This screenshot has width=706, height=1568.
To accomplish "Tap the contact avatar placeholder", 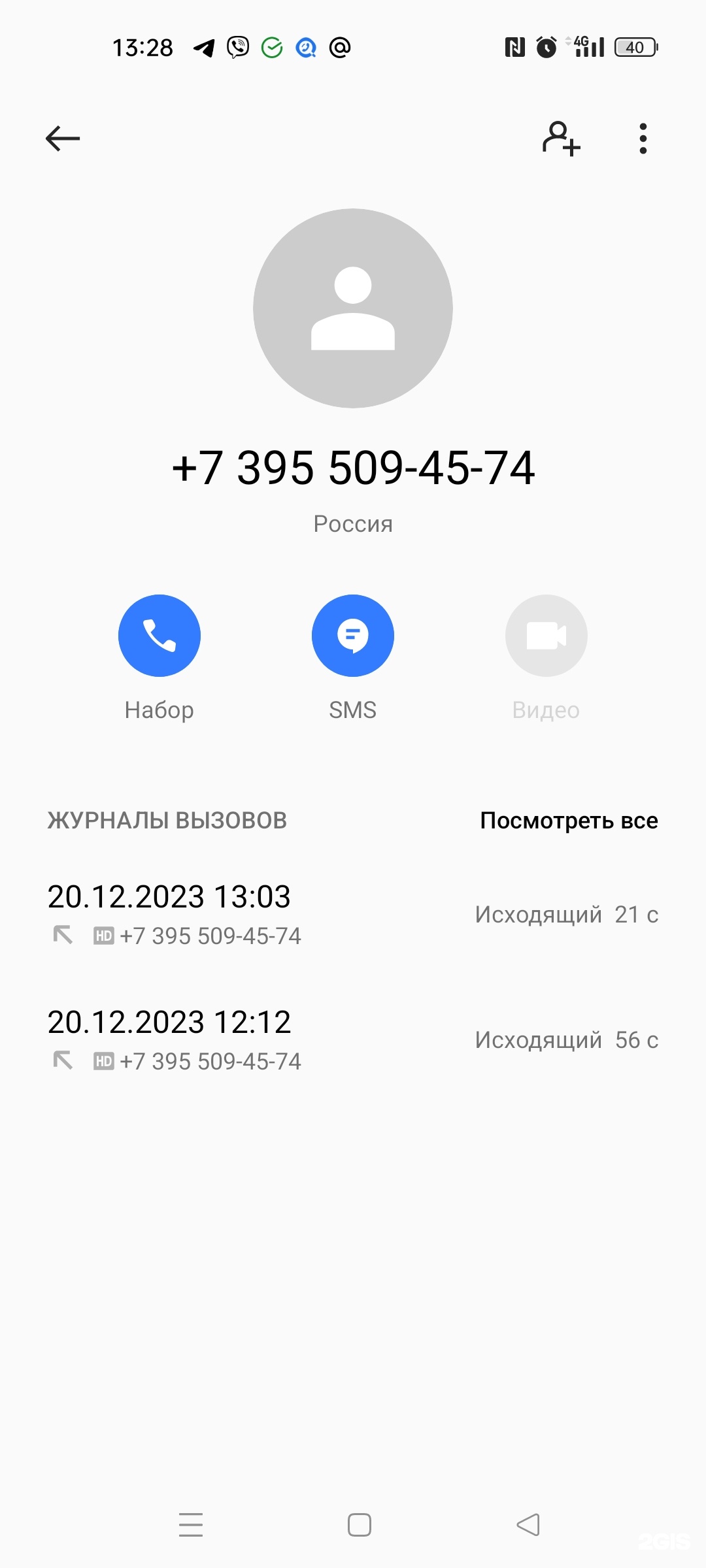I will [x=353, y=308].
